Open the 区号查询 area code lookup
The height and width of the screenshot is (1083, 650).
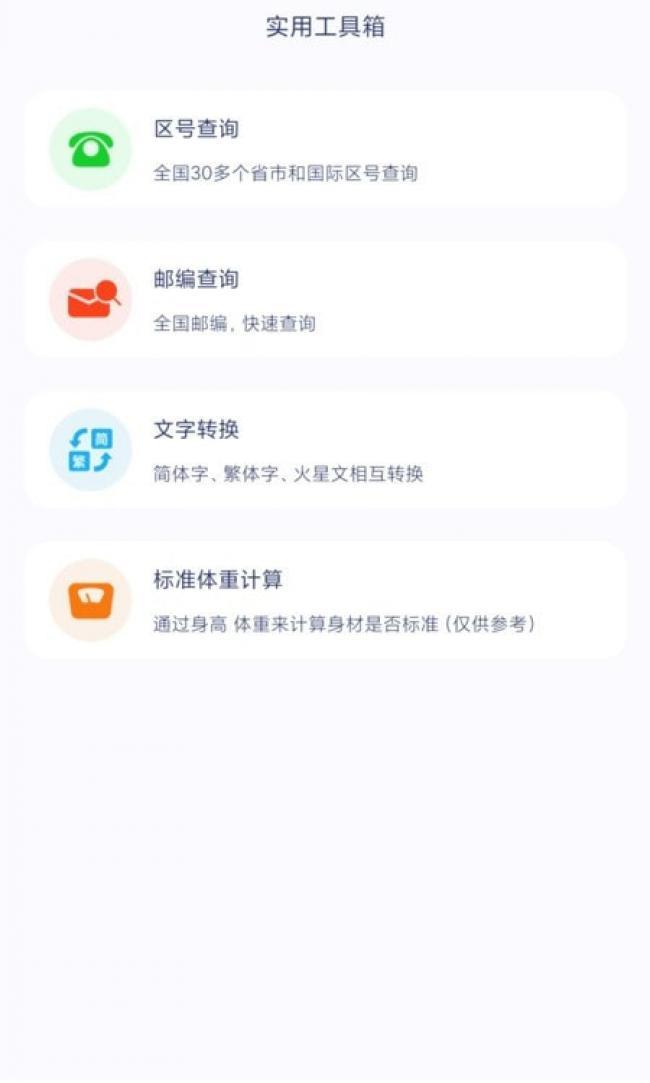coord(325,149)
